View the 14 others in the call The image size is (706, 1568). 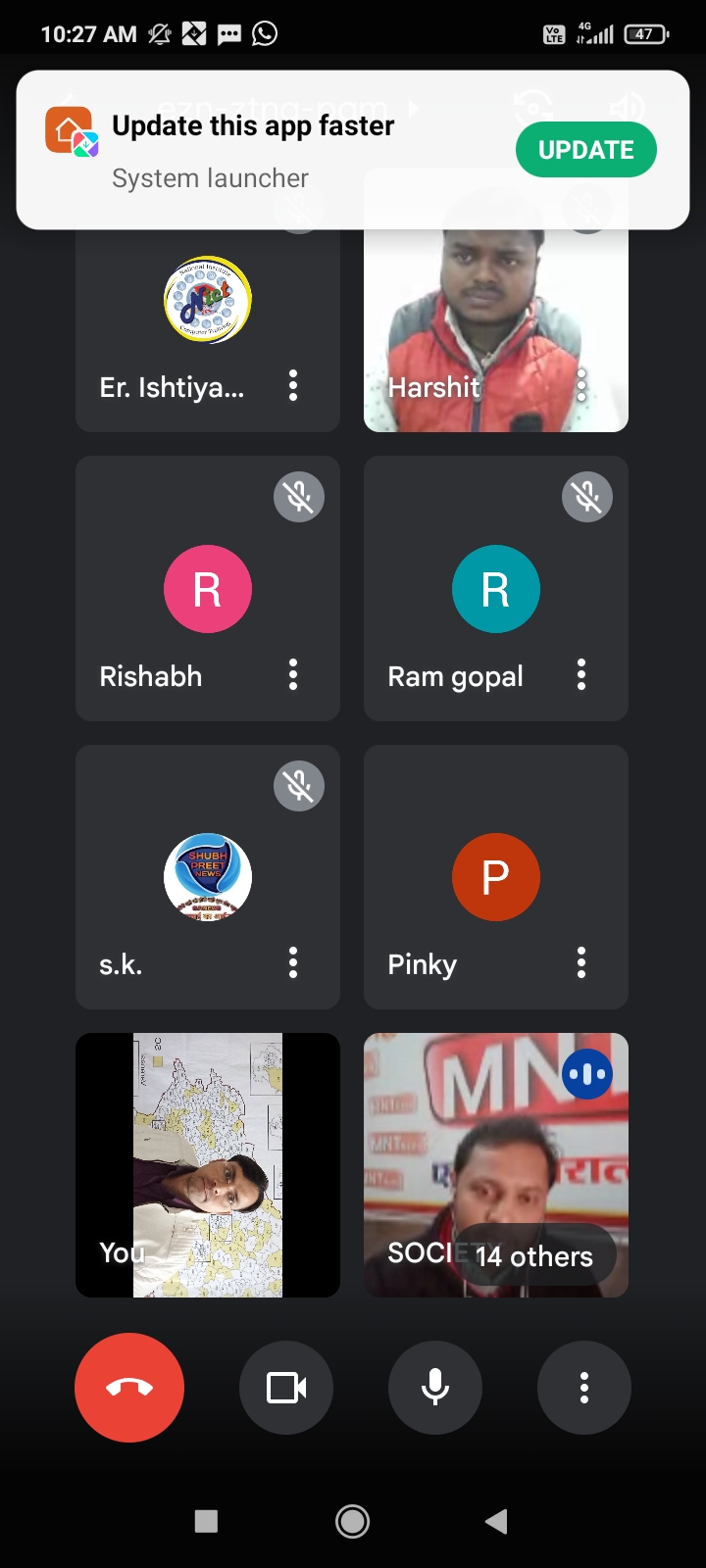coord(534,1255)
